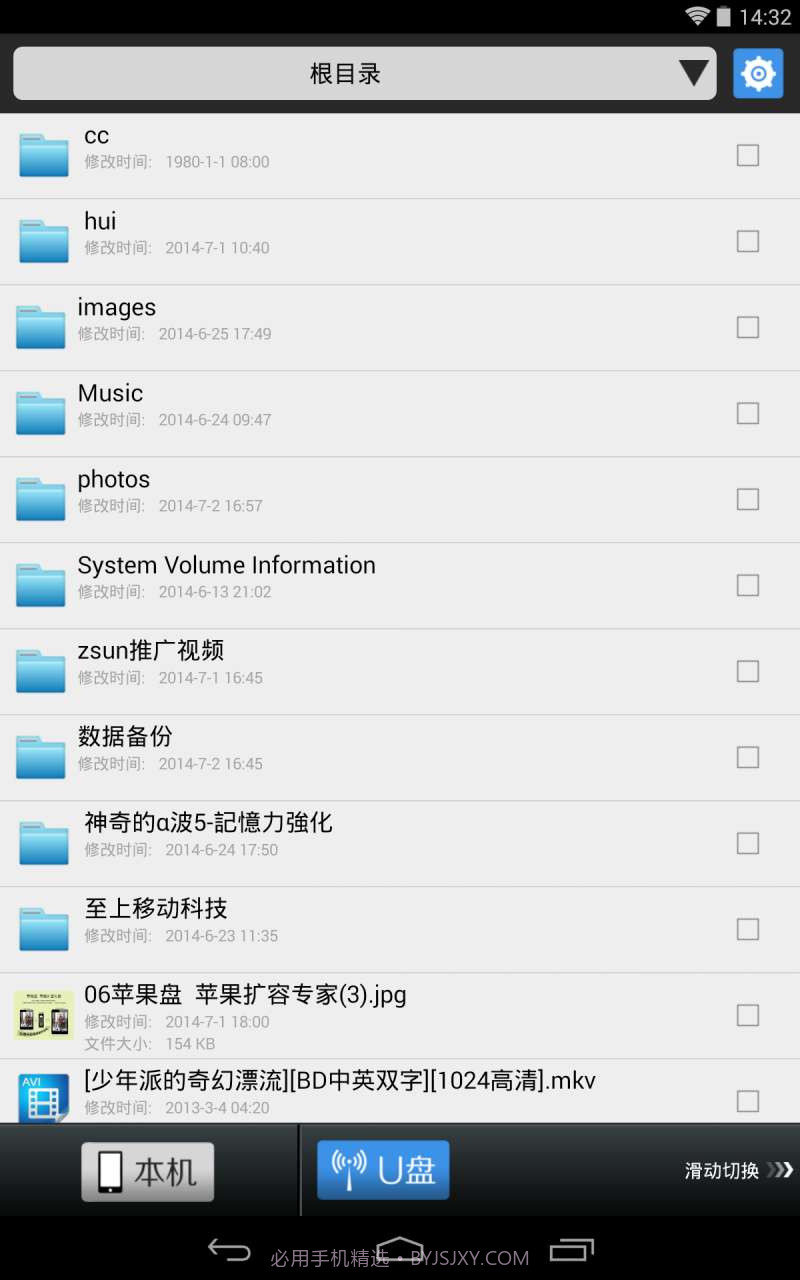Click the AVI video file icon

(41, 1096)
